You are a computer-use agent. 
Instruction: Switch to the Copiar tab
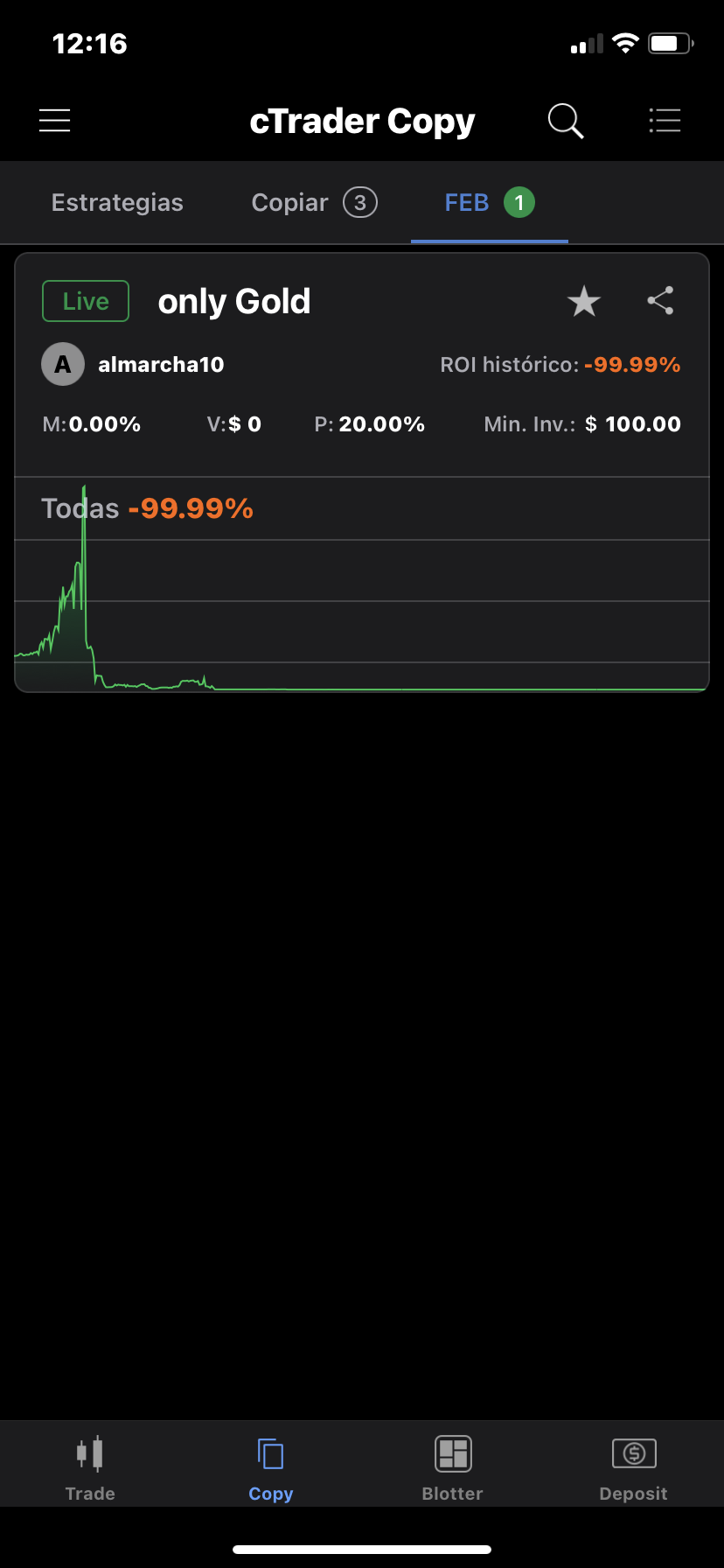[x=314, y=202]
